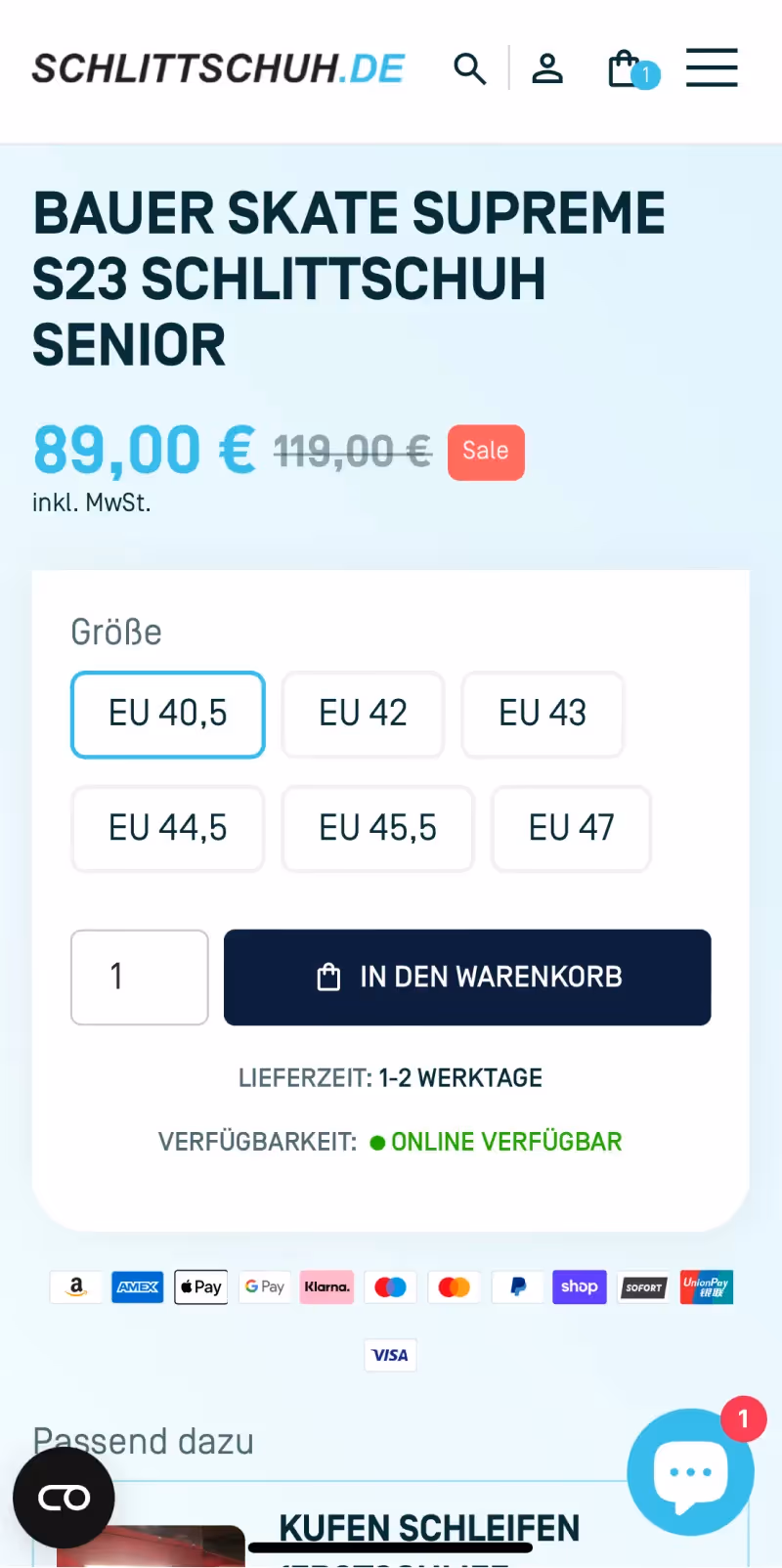This screenshot has height=1568, width=782.
Task: Open the hamburger menu
Action: [712, 68]
